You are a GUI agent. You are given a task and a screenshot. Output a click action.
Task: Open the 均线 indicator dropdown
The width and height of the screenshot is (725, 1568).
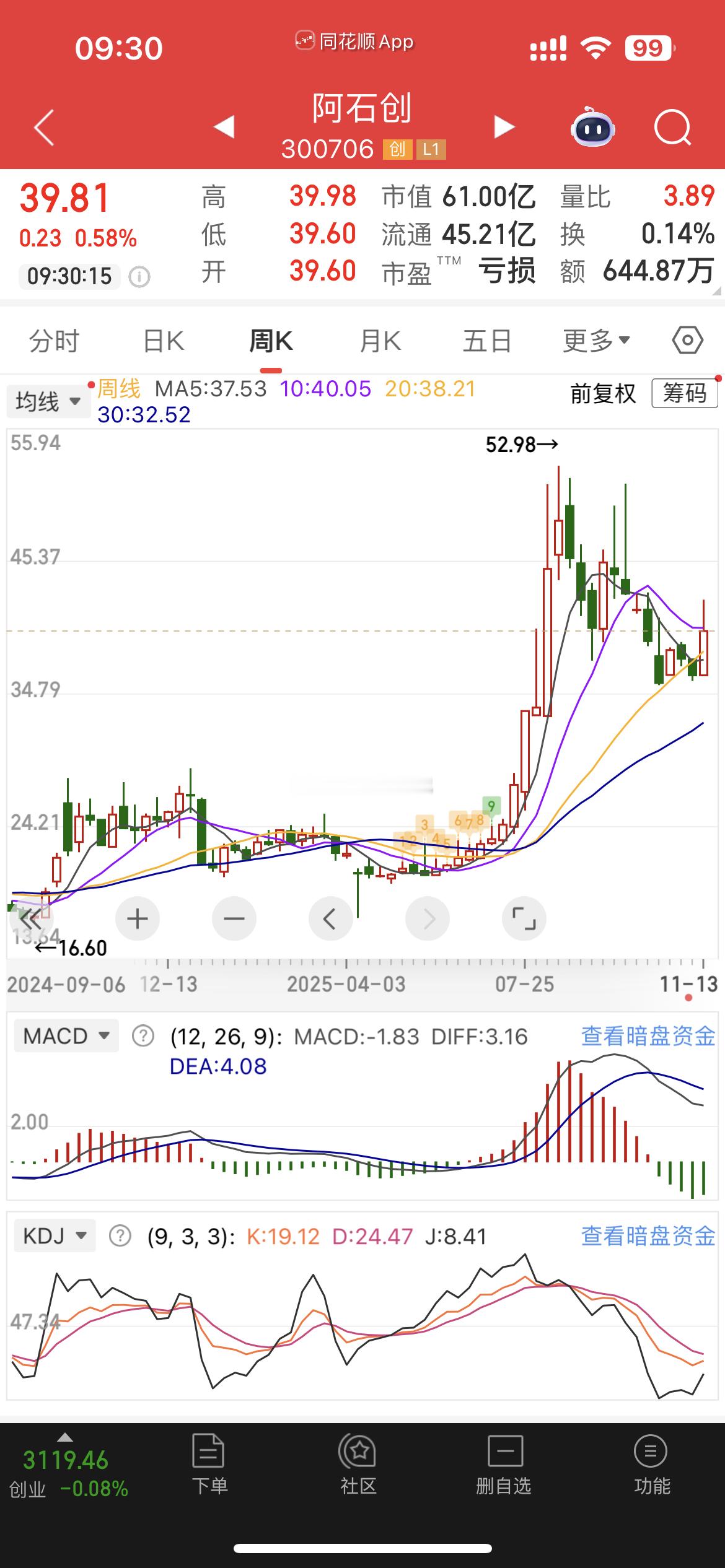click(x=48, y=402)
